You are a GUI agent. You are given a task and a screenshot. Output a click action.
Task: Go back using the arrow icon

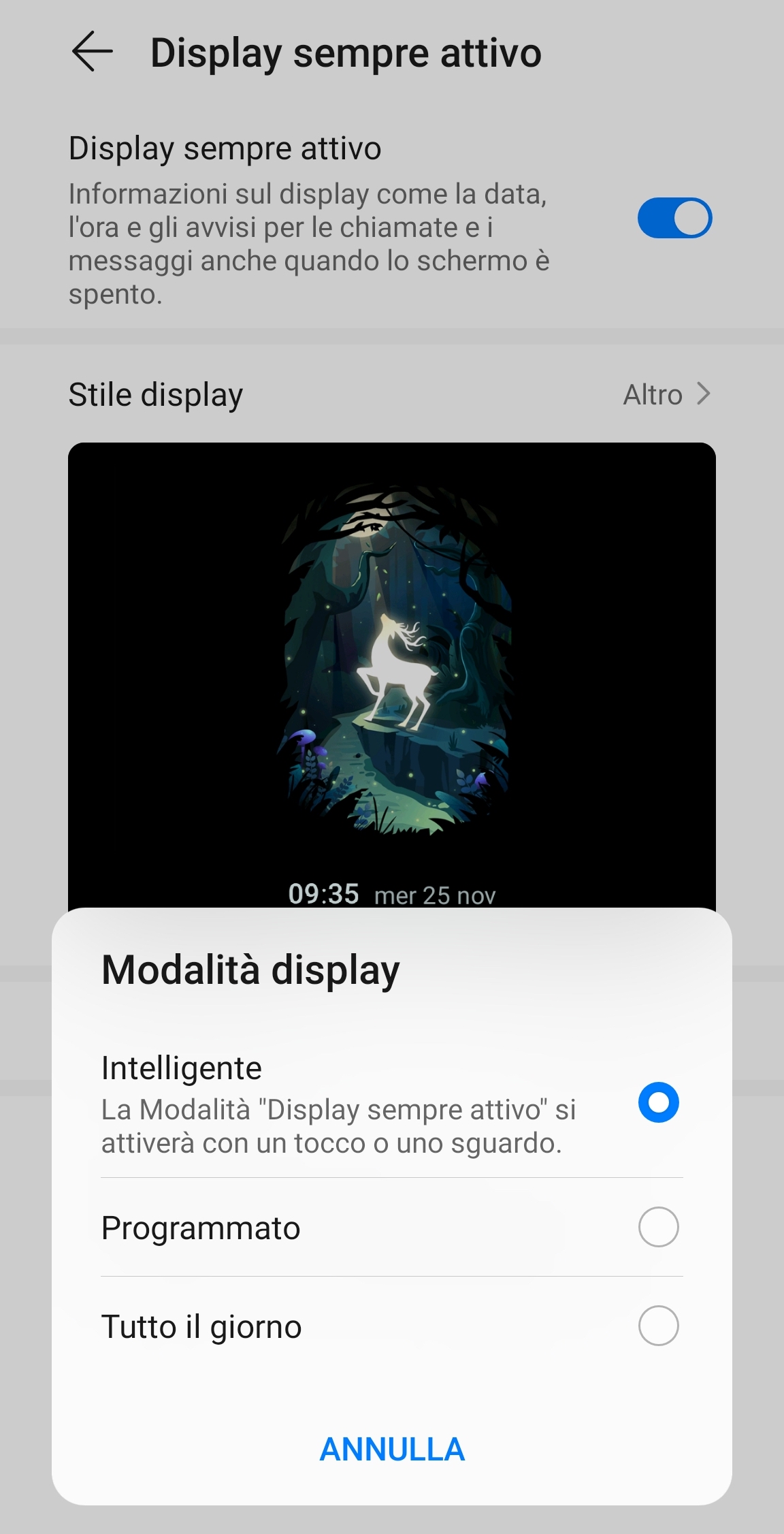tap(92, 52)
